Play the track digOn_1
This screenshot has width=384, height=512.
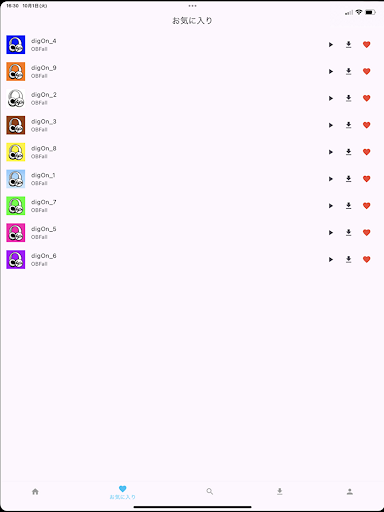click(x=331, y=179)
